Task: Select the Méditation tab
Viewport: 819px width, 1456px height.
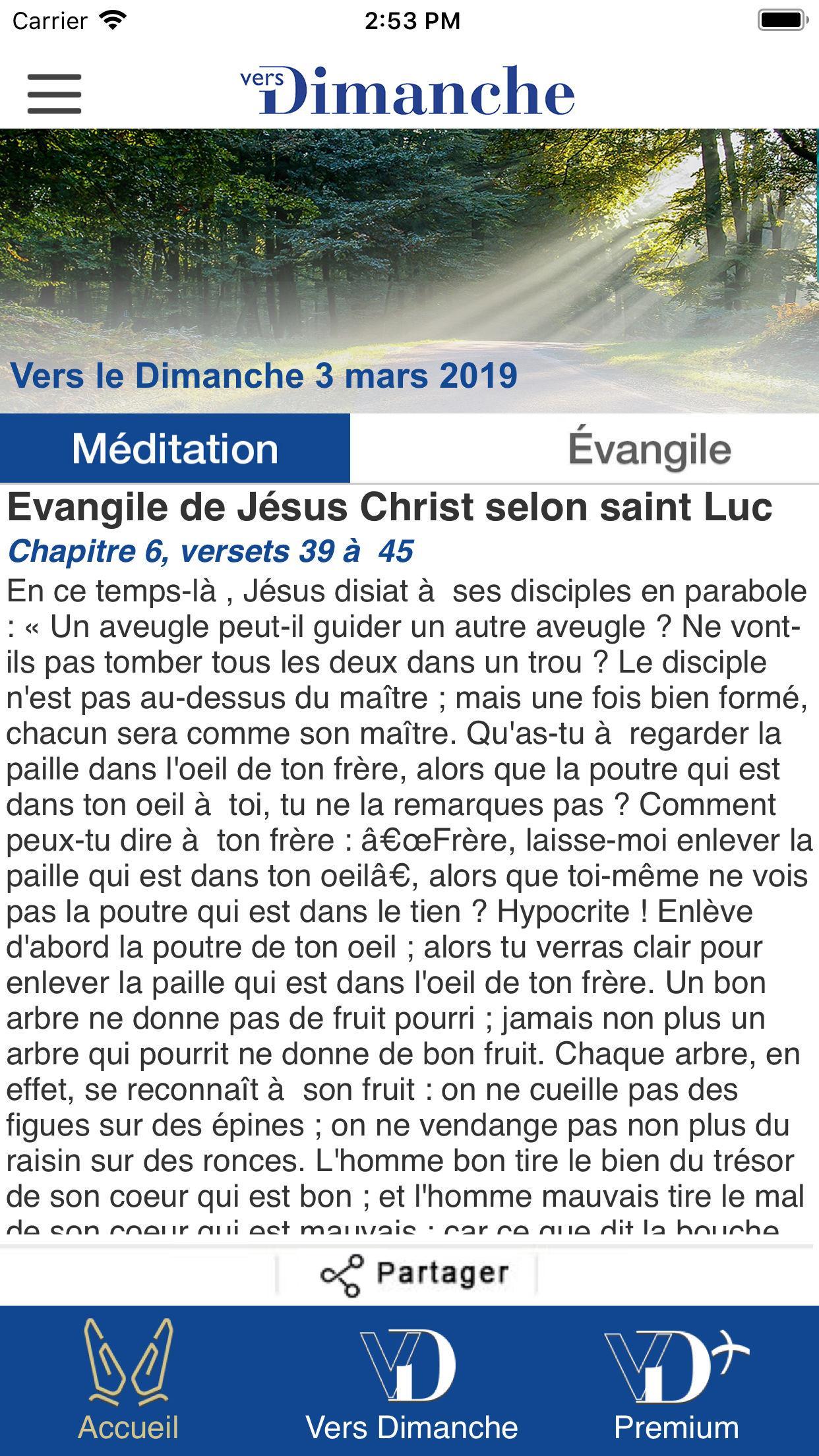Action: (175, 449)
